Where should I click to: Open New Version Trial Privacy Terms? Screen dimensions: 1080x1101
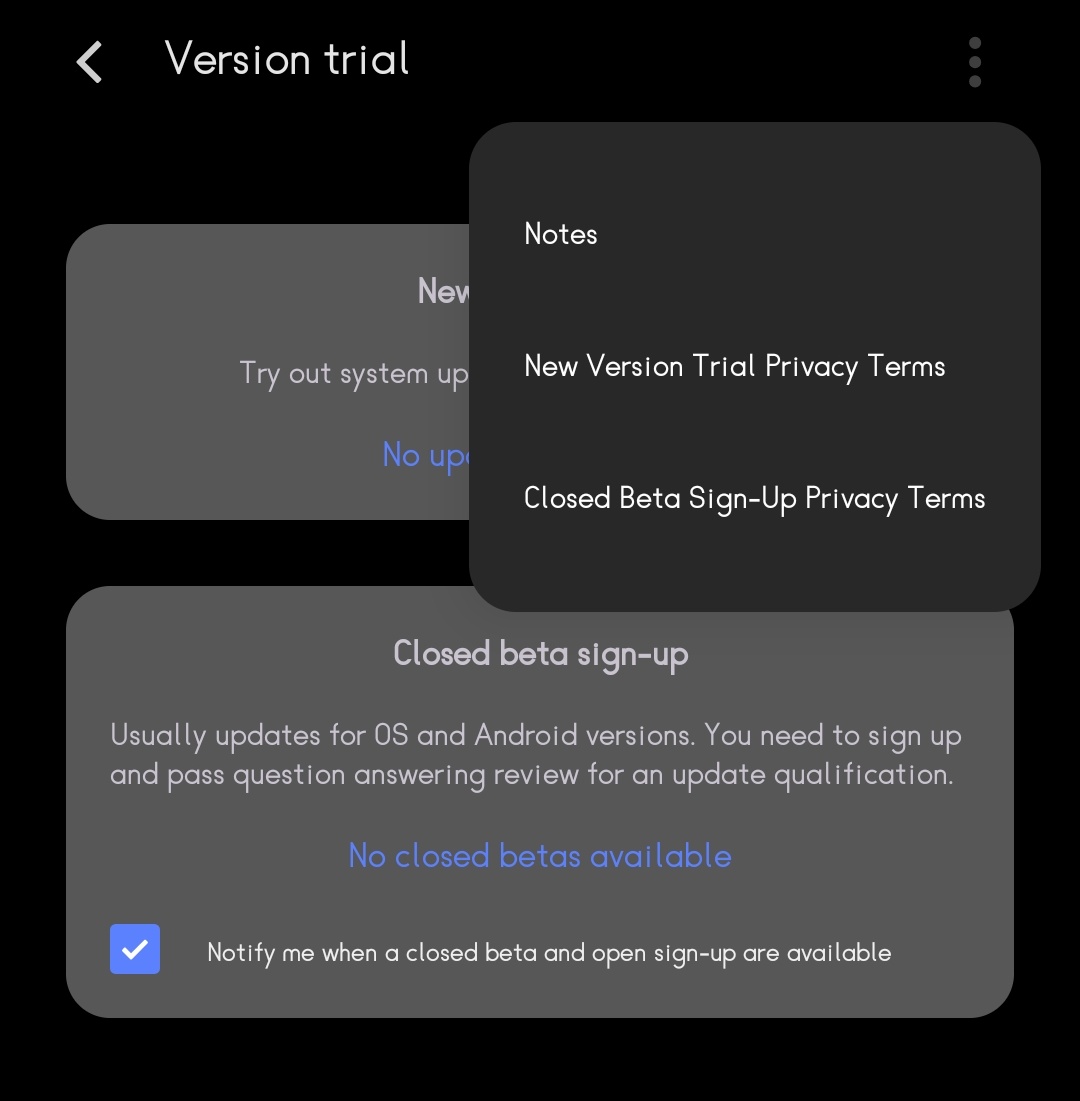coord(734,366)
